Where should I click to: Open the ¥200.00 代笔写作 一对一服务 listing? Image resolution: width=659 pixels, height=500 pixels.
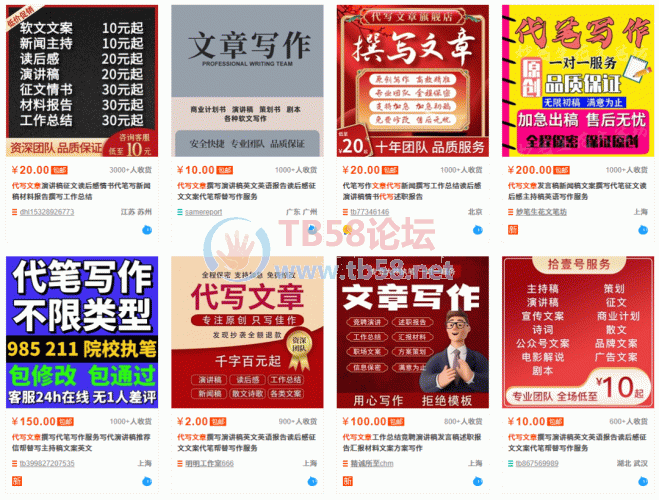click(577, 82)
